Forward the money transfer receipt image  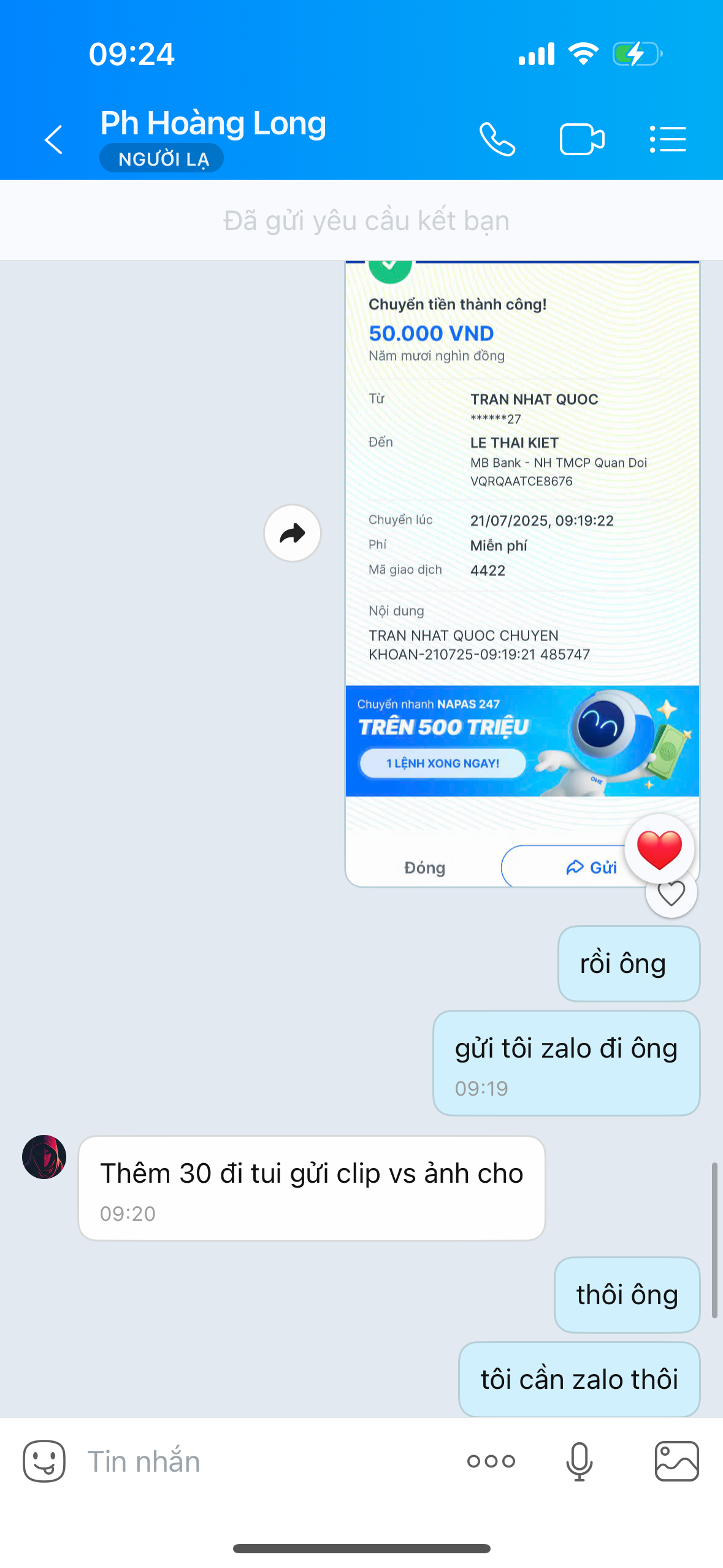[293, 533]
